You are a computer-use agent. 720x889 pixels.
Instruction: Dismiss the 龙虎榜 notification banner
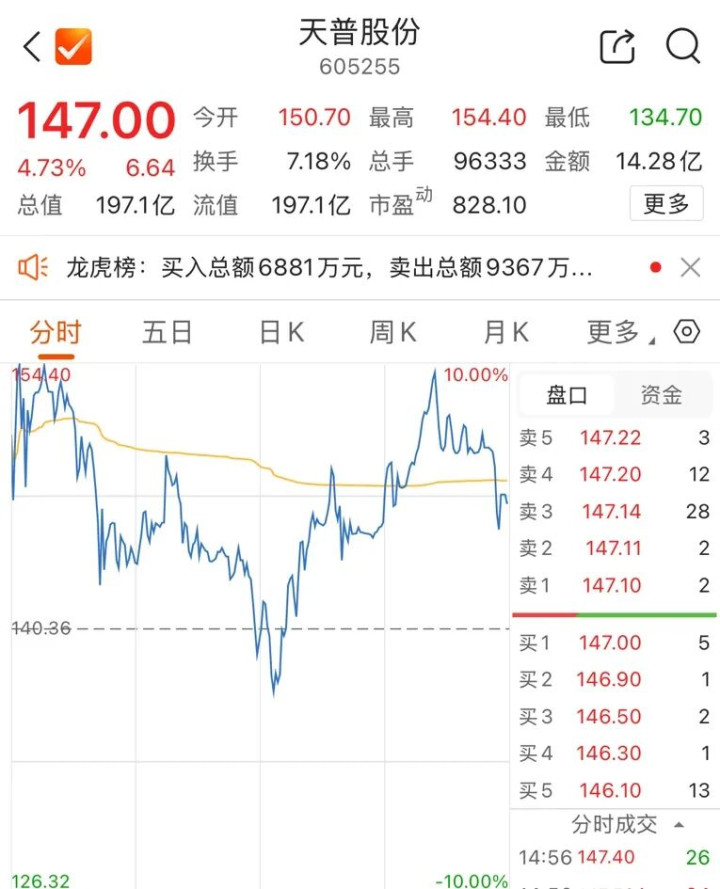690,267
